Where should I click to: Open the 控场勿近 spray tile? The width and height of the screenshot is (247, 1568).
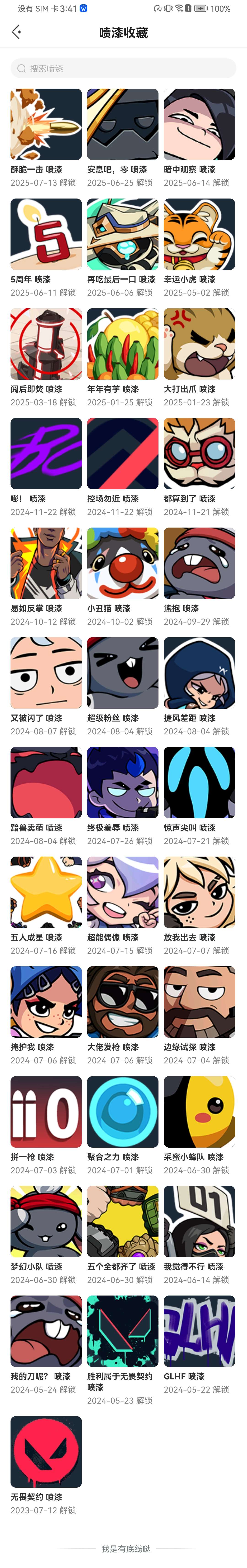(122, 453)
